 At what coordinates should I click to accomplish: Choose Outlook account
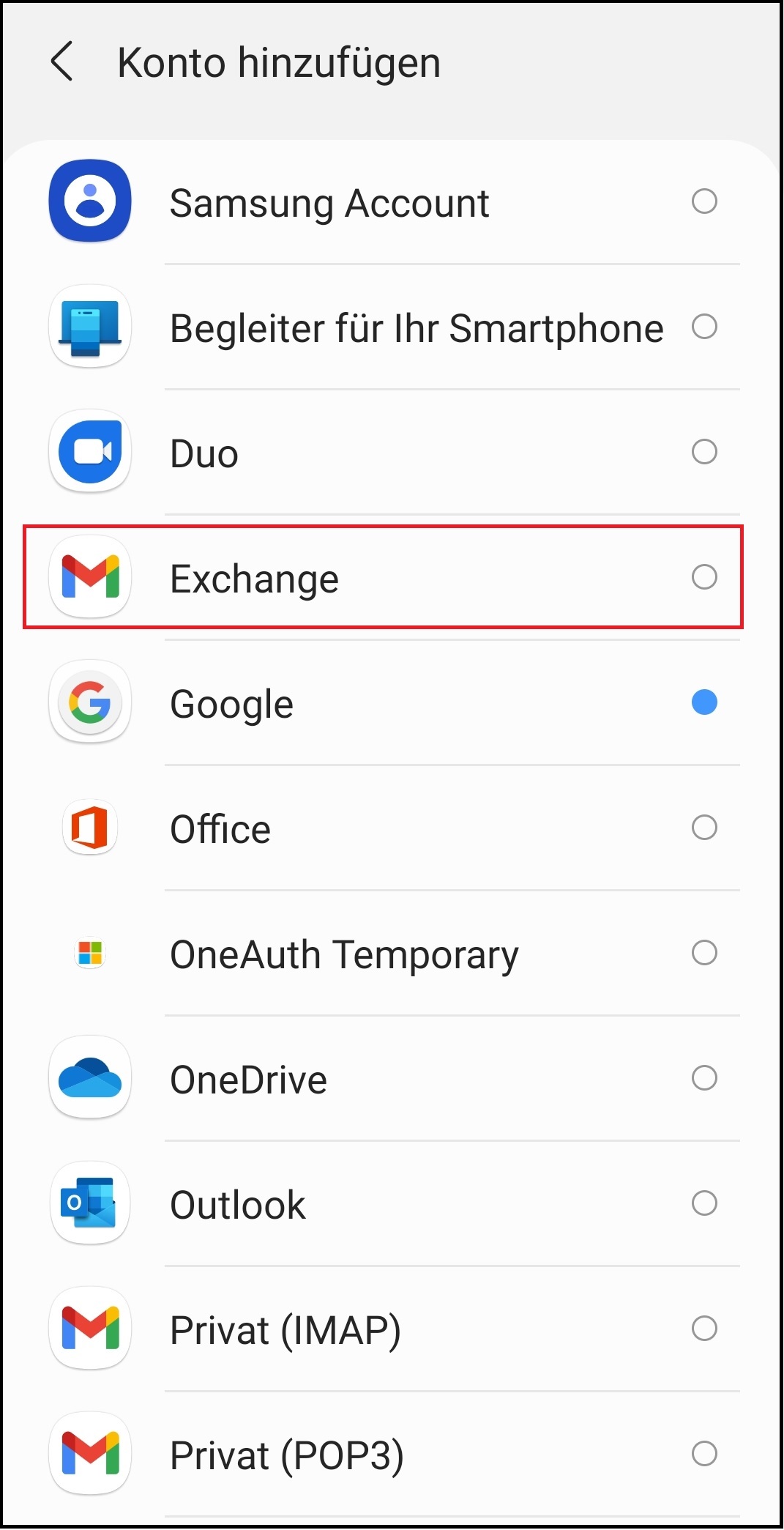pyautogui.click(x=392, y=1204)
